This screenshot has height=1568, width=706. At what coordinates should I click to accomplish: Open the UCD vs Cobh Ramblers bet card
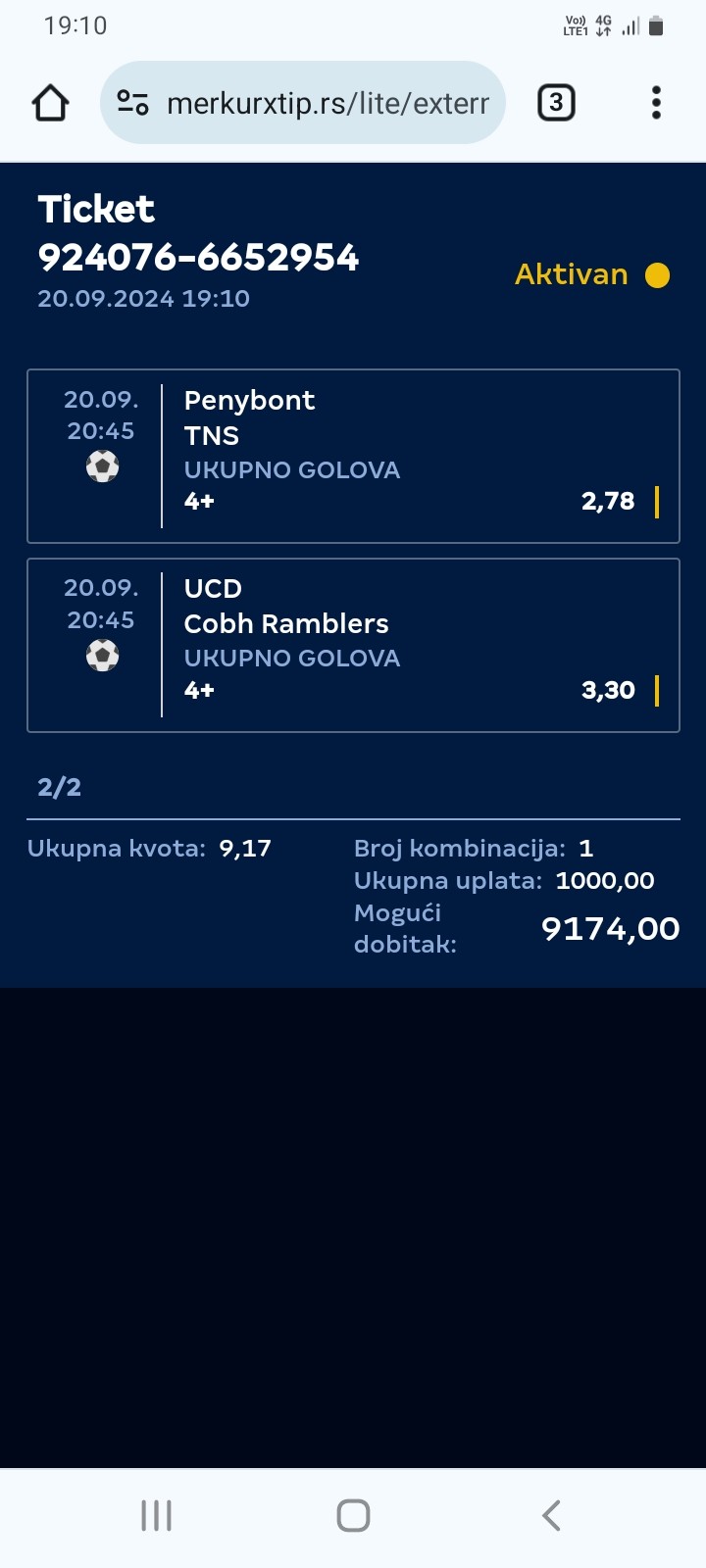353,645
